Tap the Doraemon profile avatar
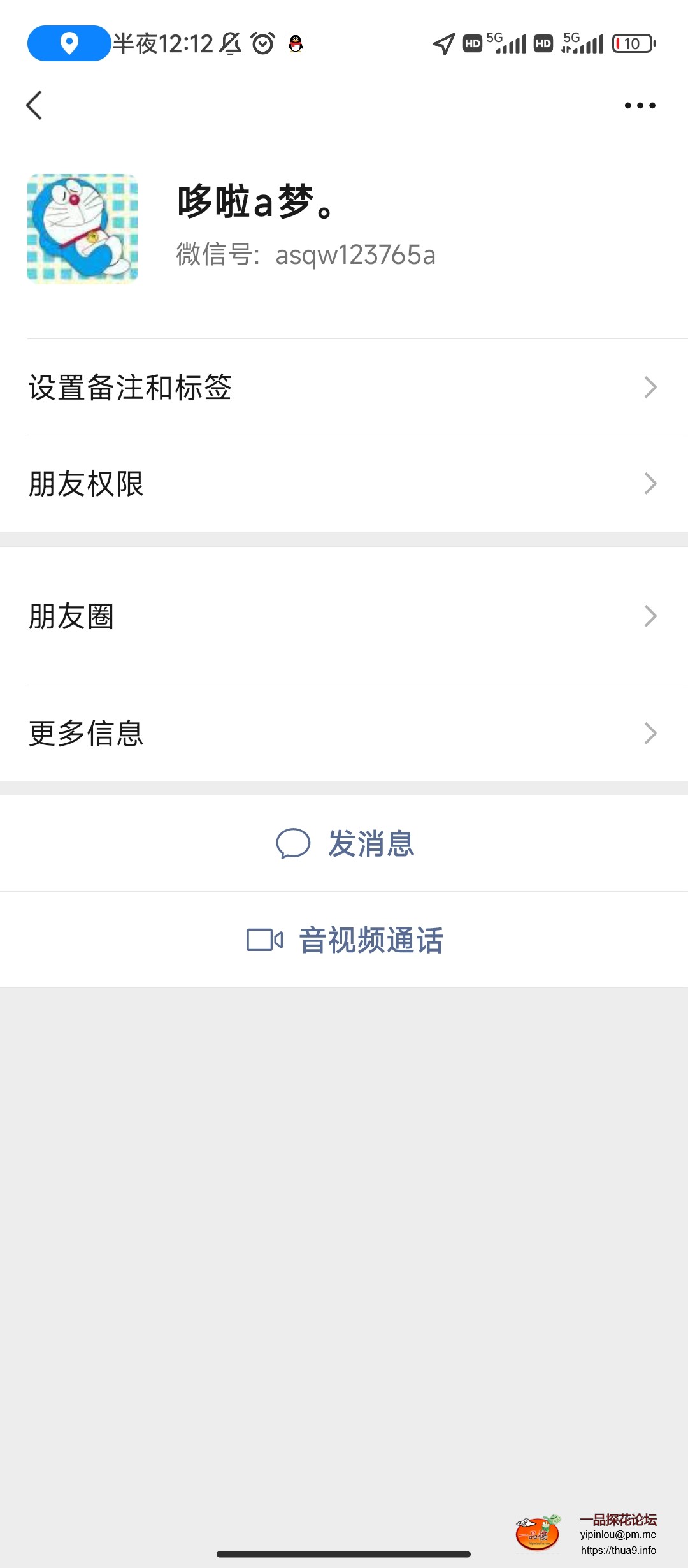This screenshot has width=688, height=1568. coord(82,228)
